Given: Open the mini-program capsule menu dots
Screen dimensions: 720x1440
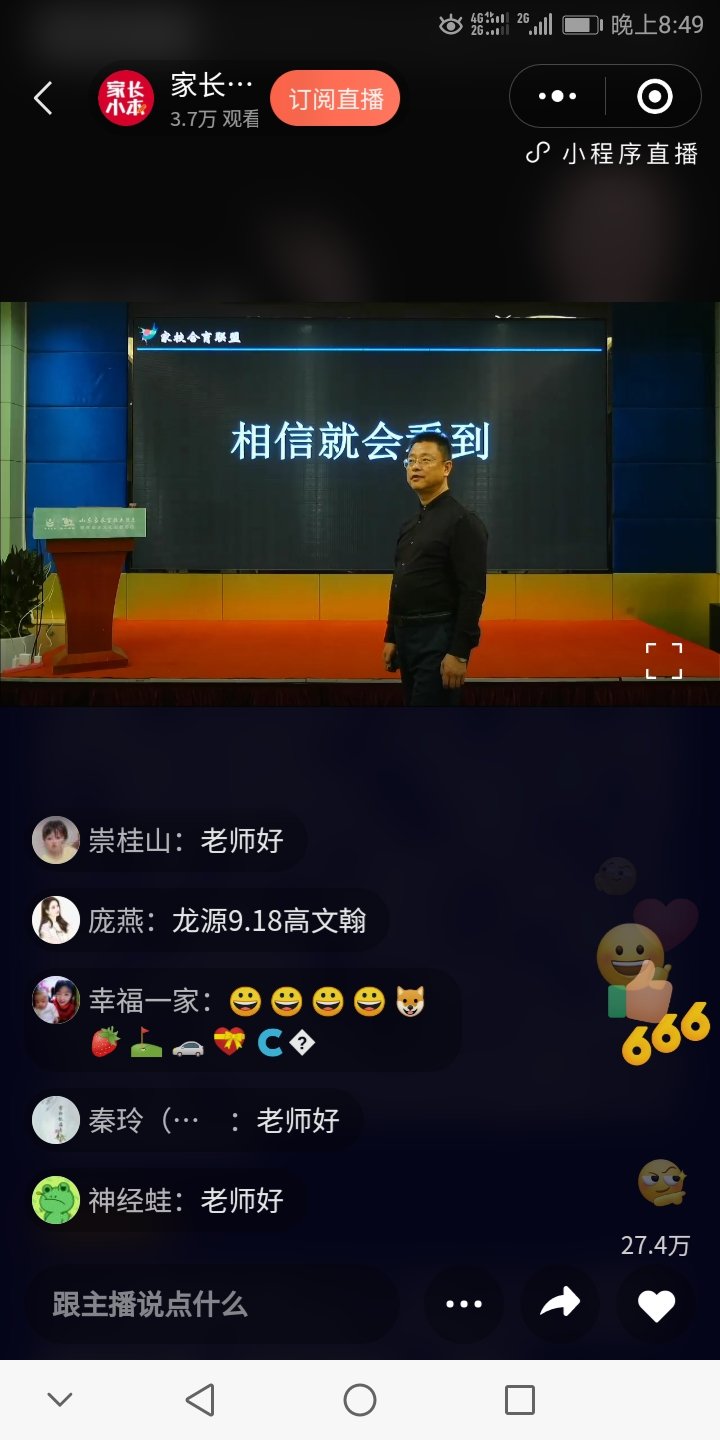Looking at the screenshot, I should click(555, 95).
